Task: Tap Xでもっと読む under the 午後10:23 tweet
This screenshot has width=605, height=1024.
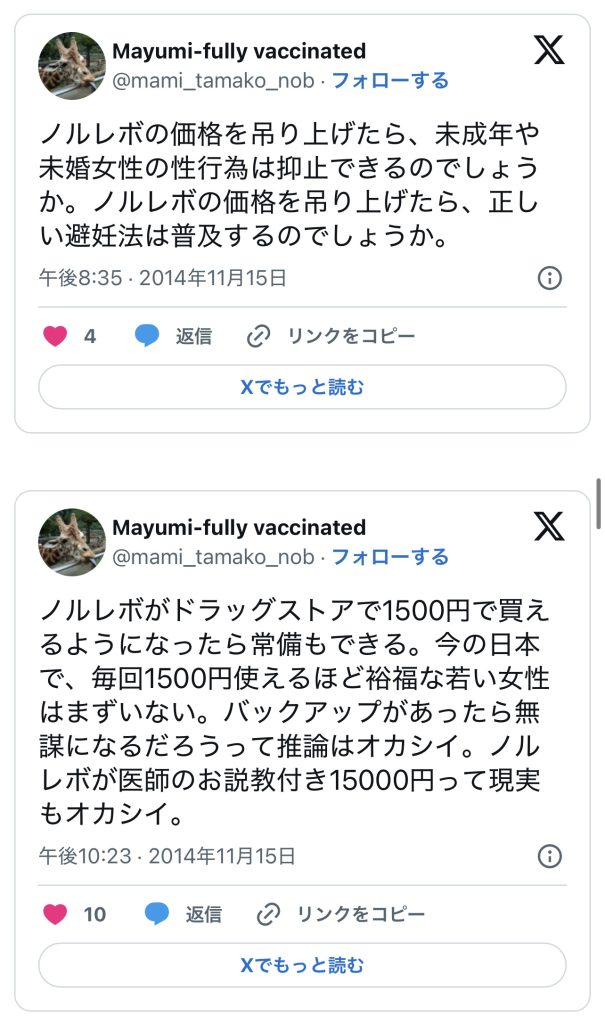Action: pos(302,965)
